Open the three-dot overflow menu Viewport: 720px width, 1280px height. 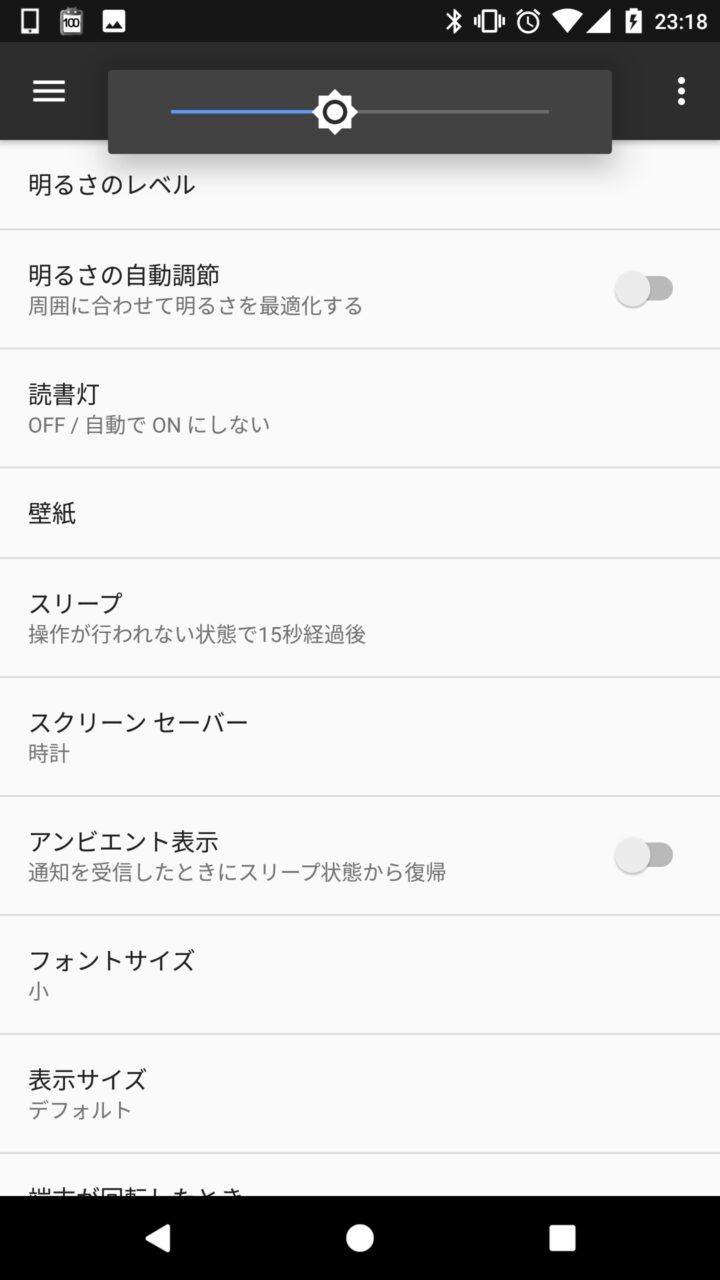[x=681, y=91]
